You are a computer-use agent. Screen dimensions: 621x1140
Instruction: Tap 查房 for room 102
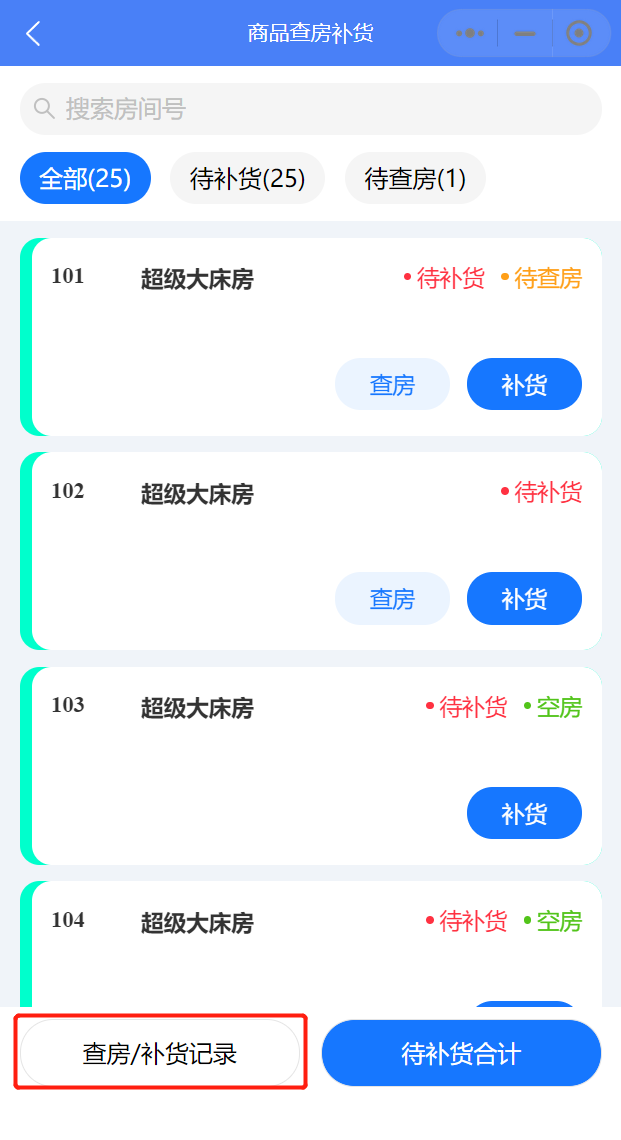click(x=392, y=599)
